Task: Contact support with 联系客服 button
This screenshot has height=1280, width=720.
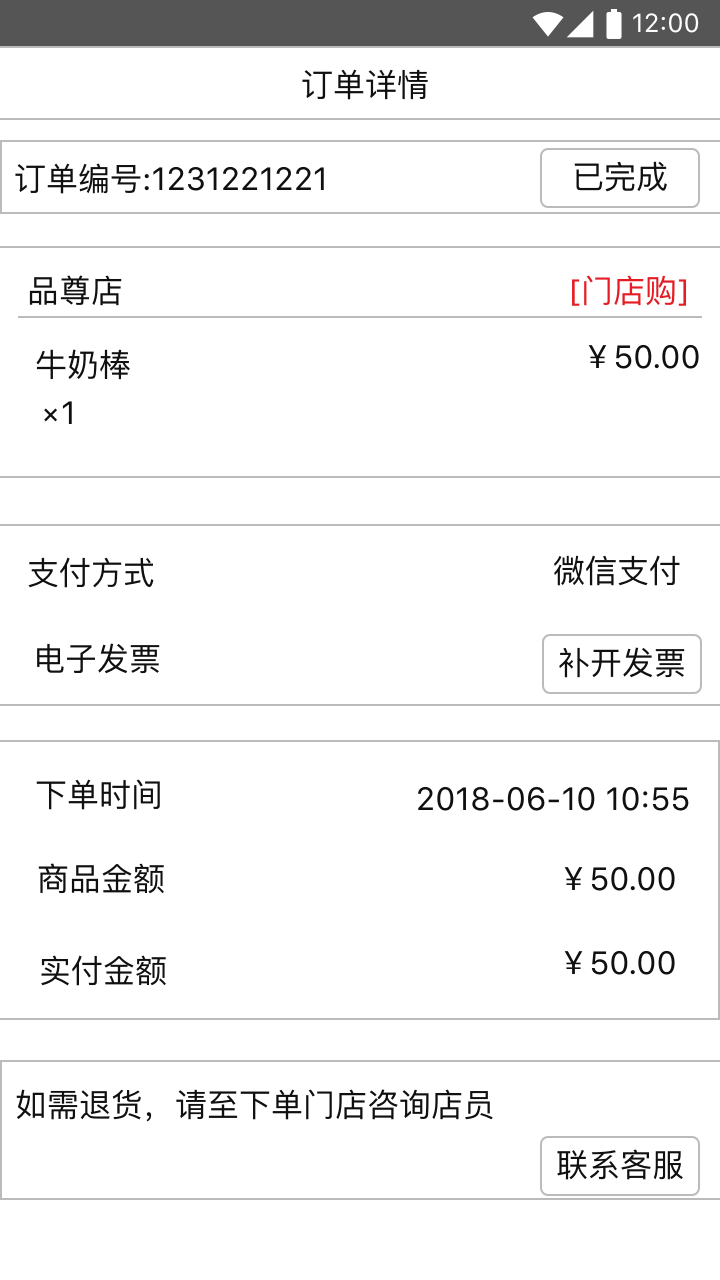Action: click(x=620, y=1166)
